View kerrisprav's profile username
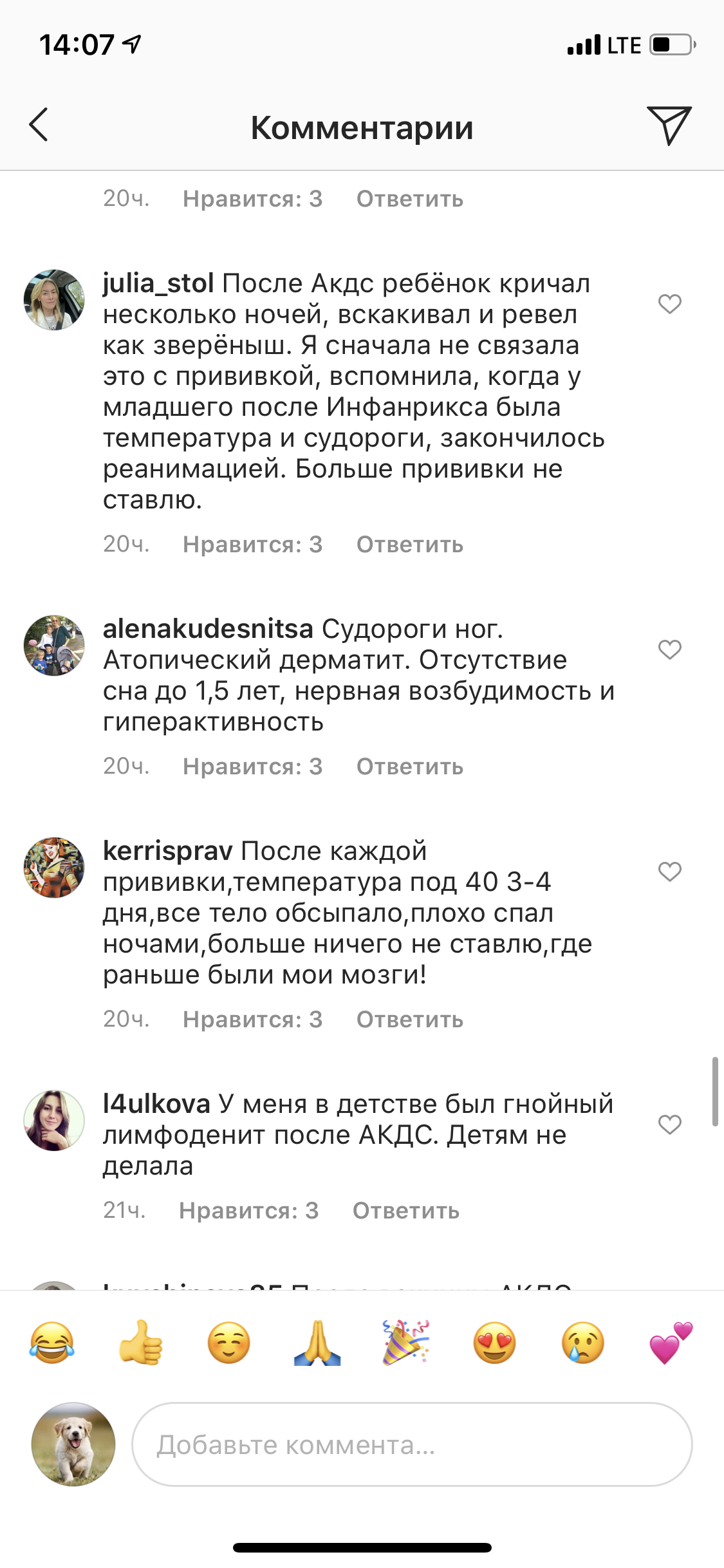Screen dimensions: 724x1568 point(167,851)
